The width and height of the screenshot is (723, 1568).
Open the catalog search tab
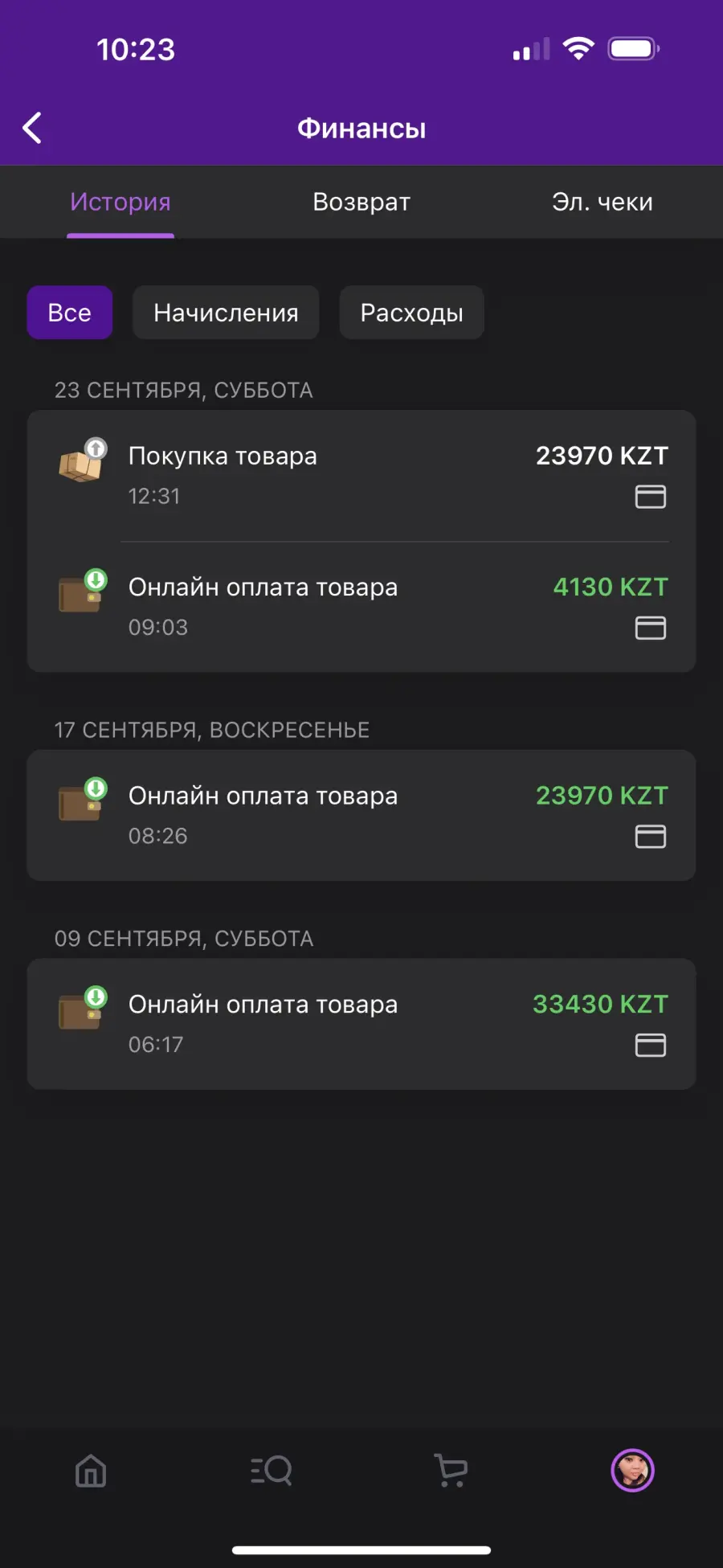point(272,1471)
